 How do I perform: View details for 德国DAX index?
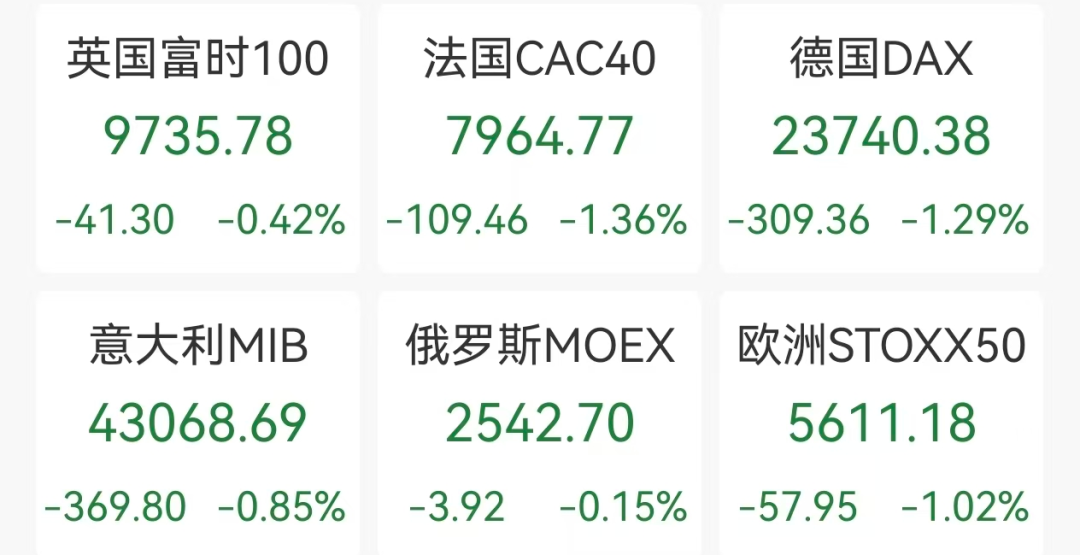point(880,137)
